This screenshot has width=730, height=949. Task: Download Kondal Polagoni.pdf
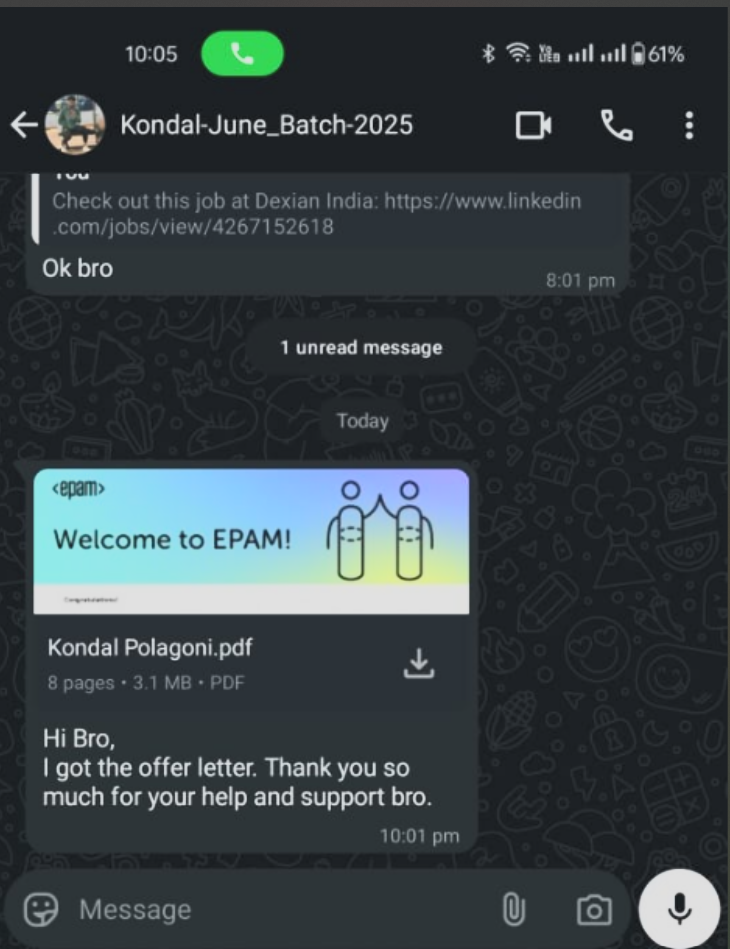tap(419, 661)
